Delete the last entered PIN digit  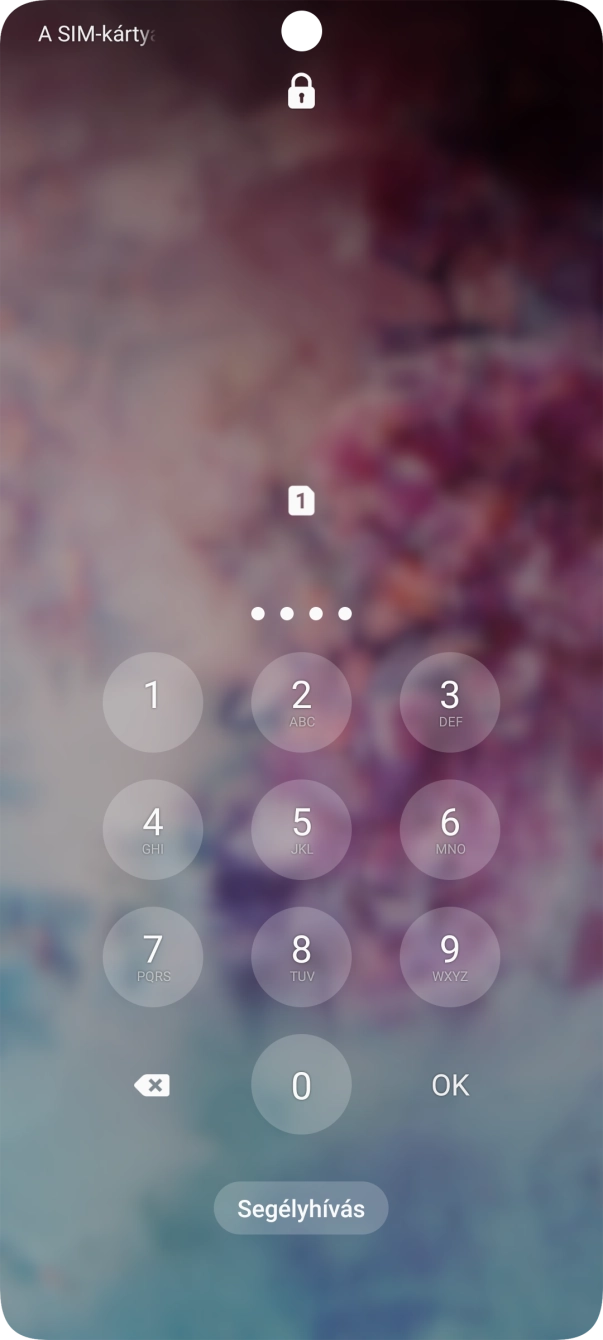click(x=152, y=1085)
